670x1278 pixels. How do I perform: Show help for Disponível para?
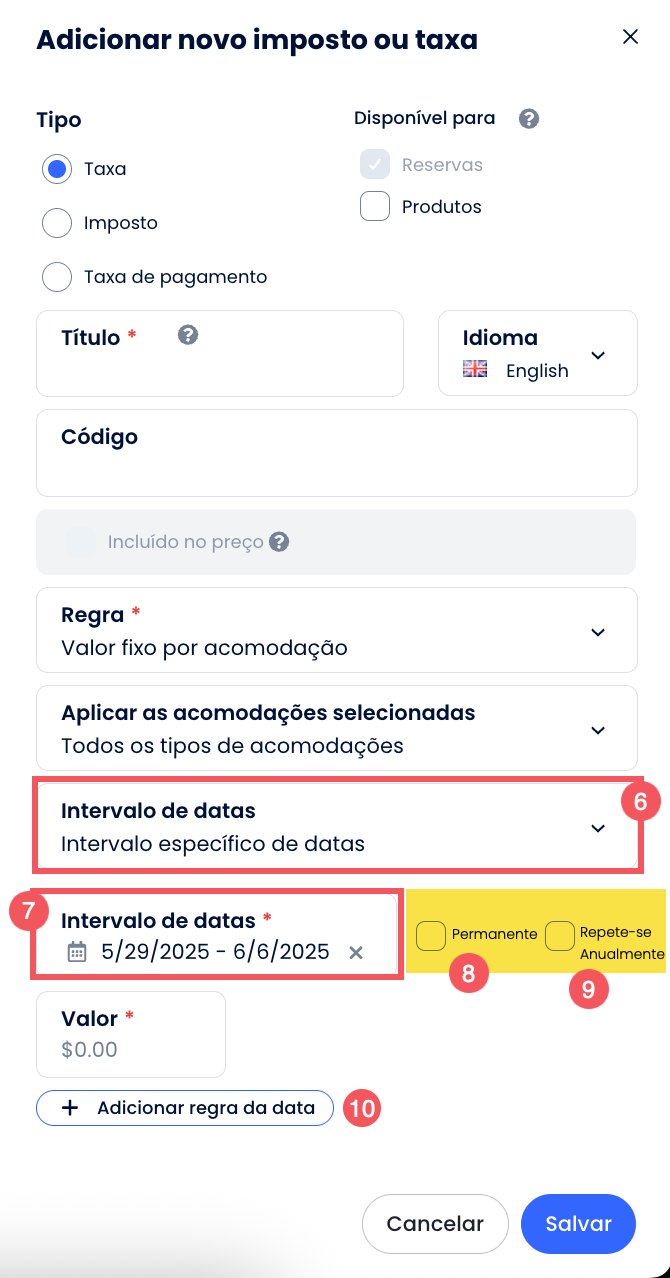click(x=529, y=119)
